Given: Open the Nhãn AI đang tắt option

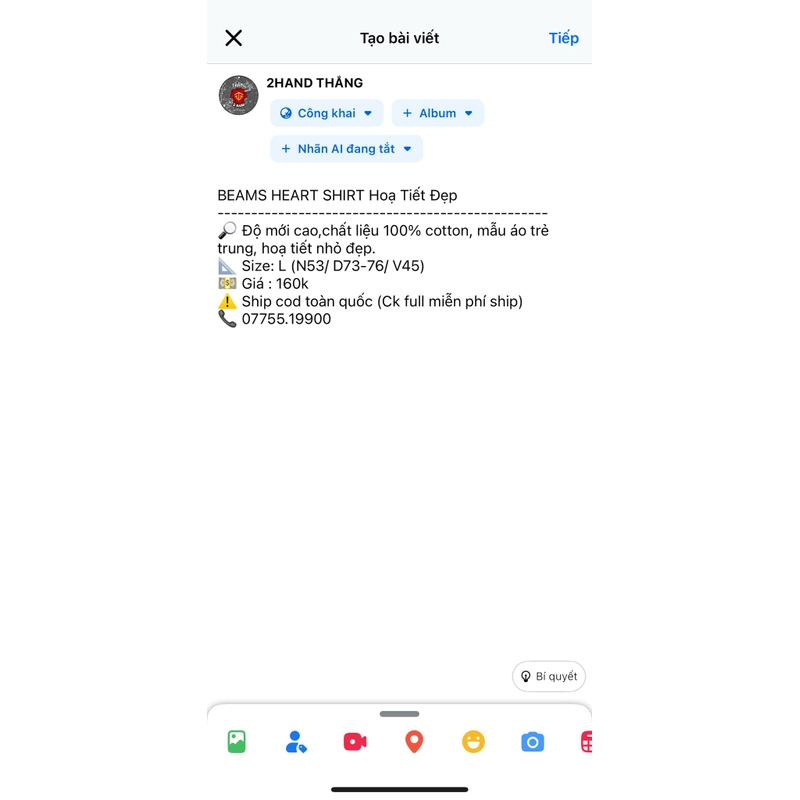Looking at the screenshot, I should coord(346,149).
